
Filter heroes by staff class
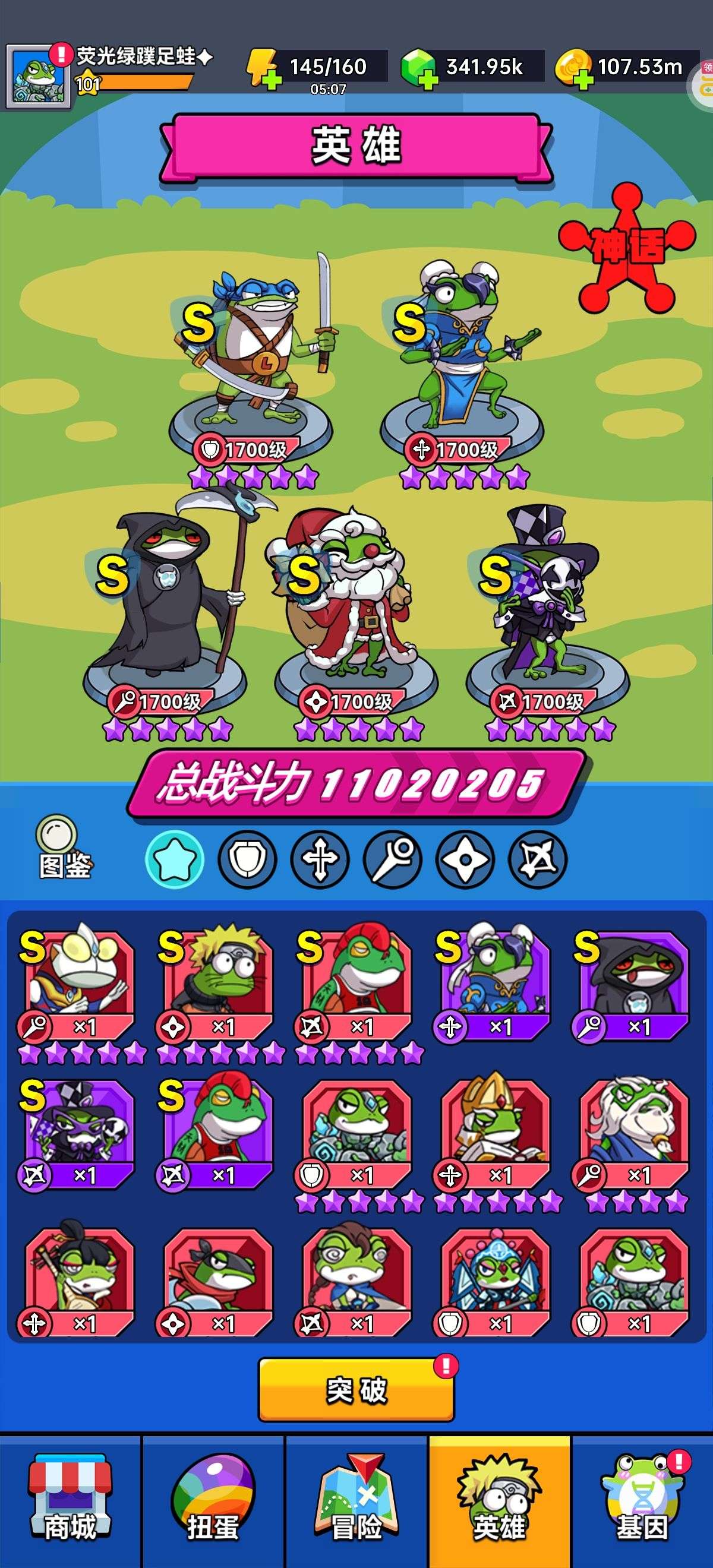392,859
